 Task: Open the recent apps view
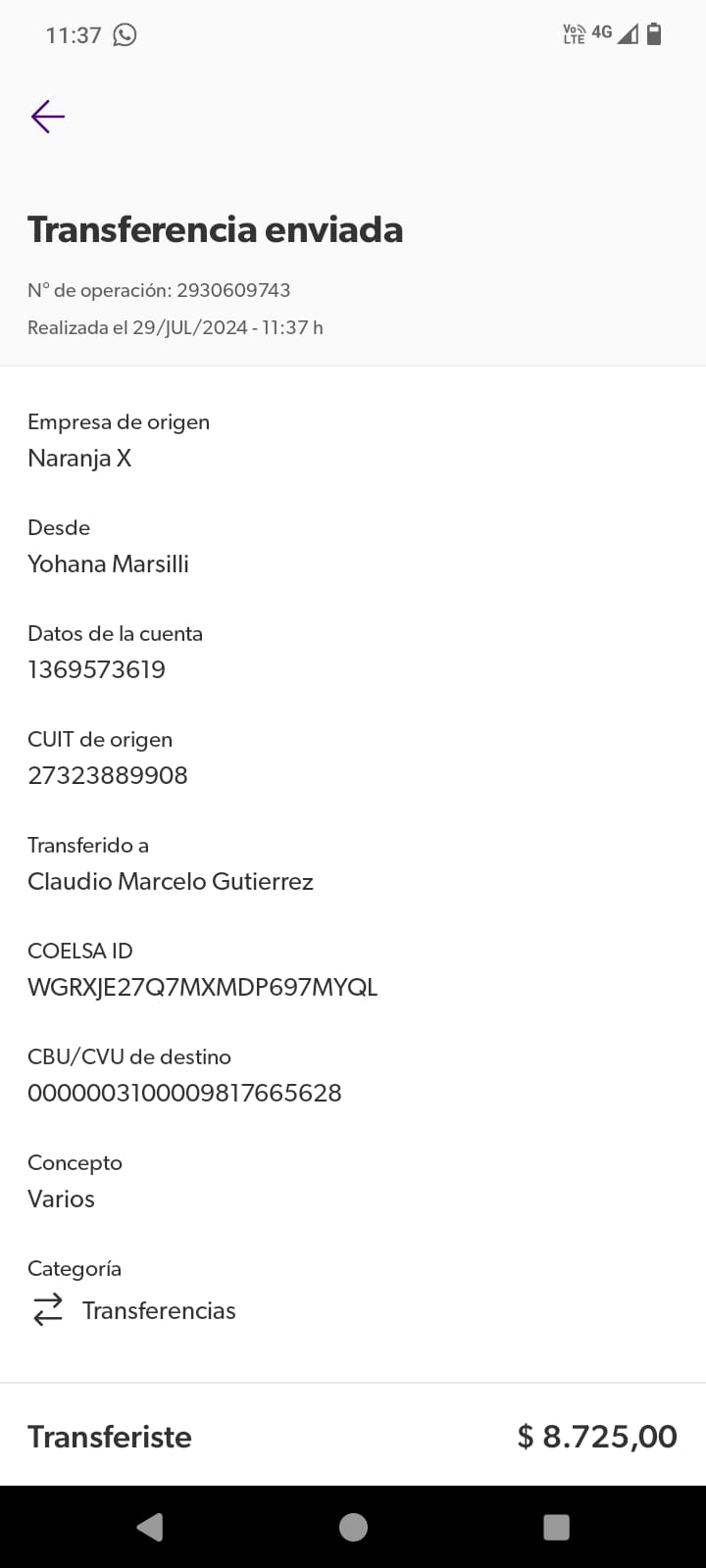(x=556, y=1527)
